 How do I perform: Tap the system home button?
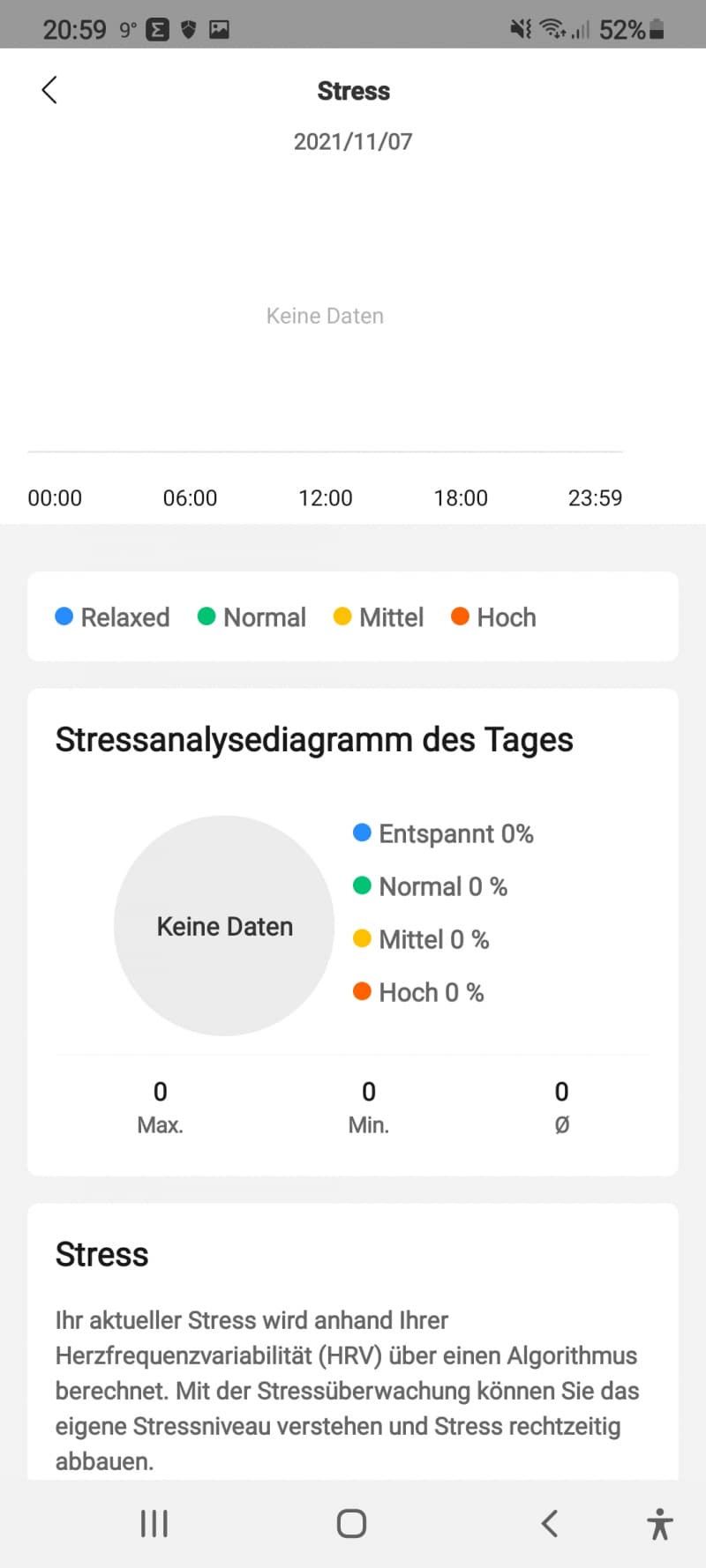(x=351, y=1523)
